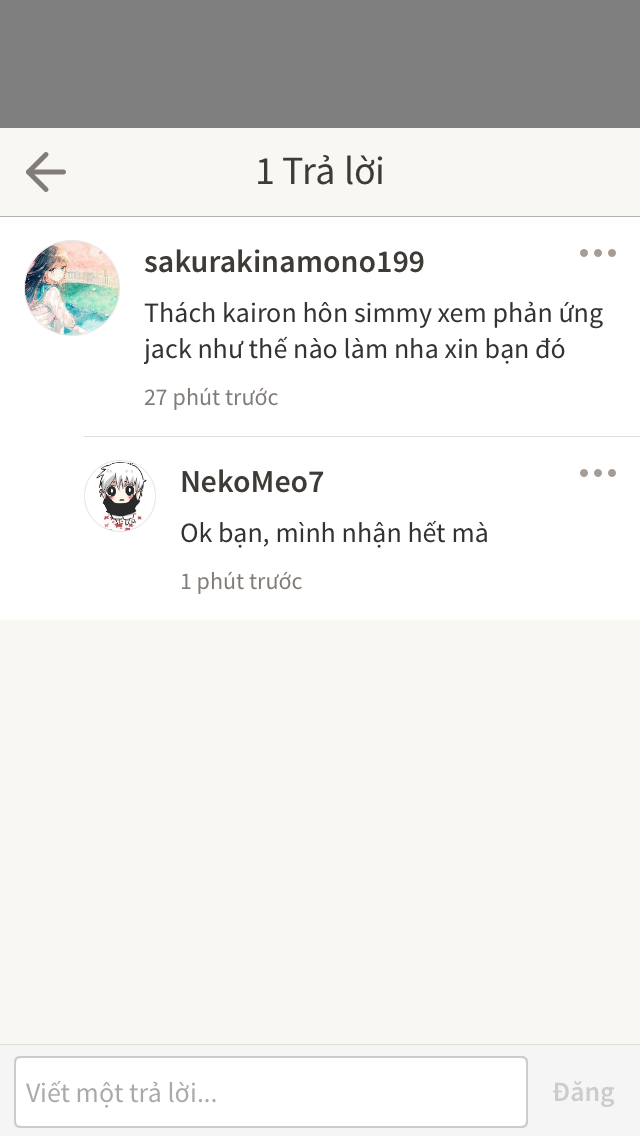Open sakurakinamono199's profile picture
The image size is (640, 1136).
click(72, 288)
